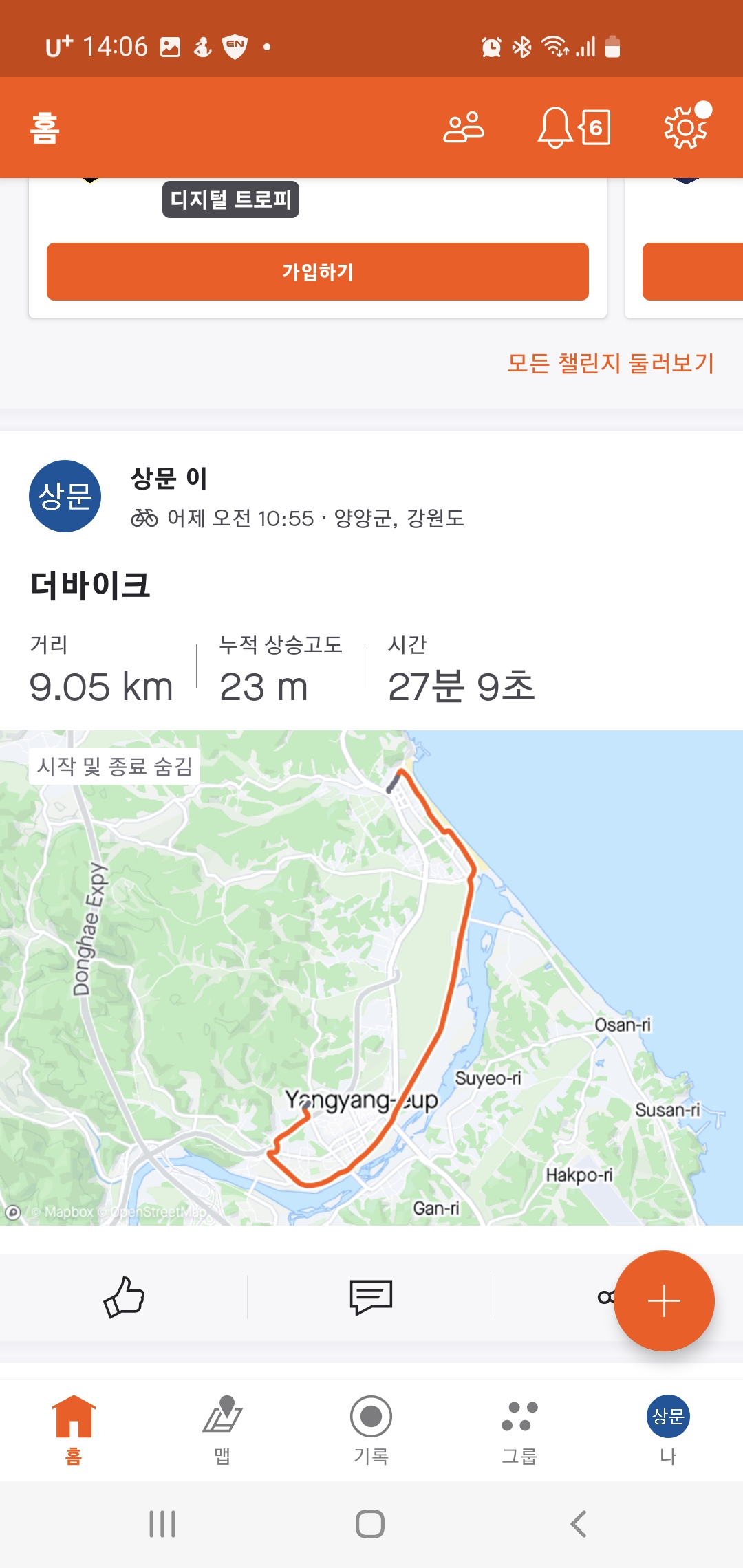Screen dimensions: 743x1568
Task: Open the notifications bell
Action: click(x=555, y=128)
